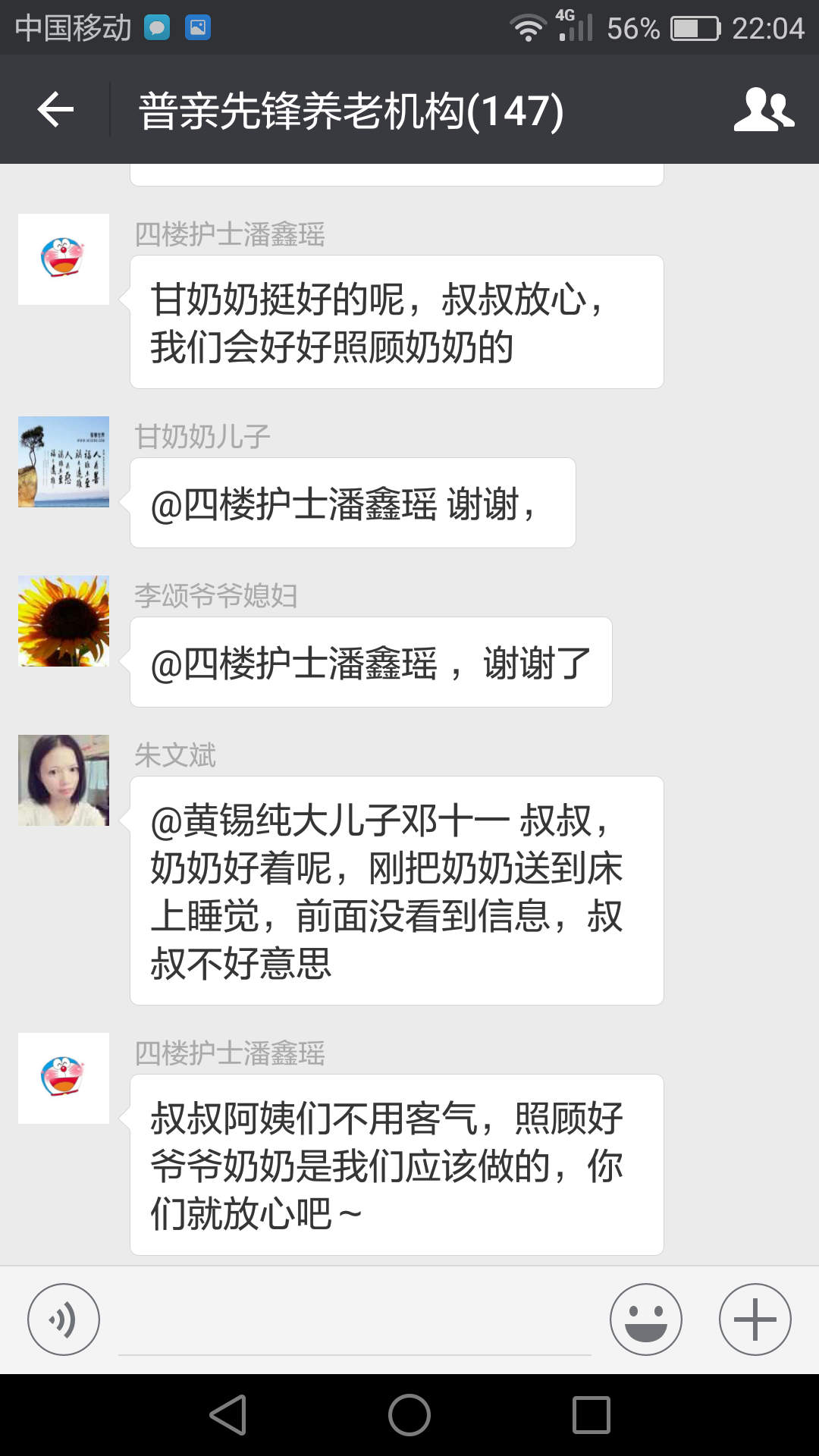819x1456 pixels.
Task: Open the emoji picker
Action: 645,1319
